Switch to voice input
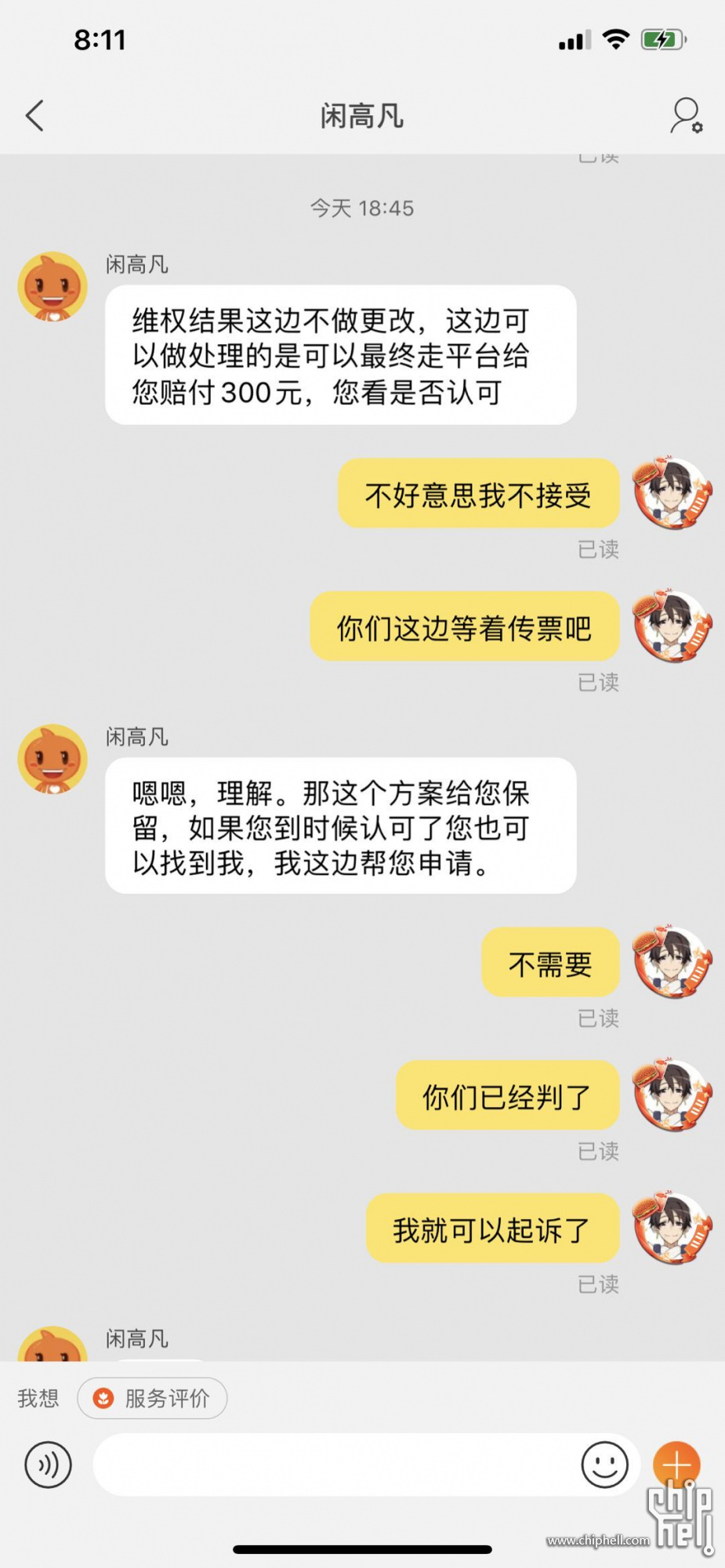 click(x=48, y=1464)
